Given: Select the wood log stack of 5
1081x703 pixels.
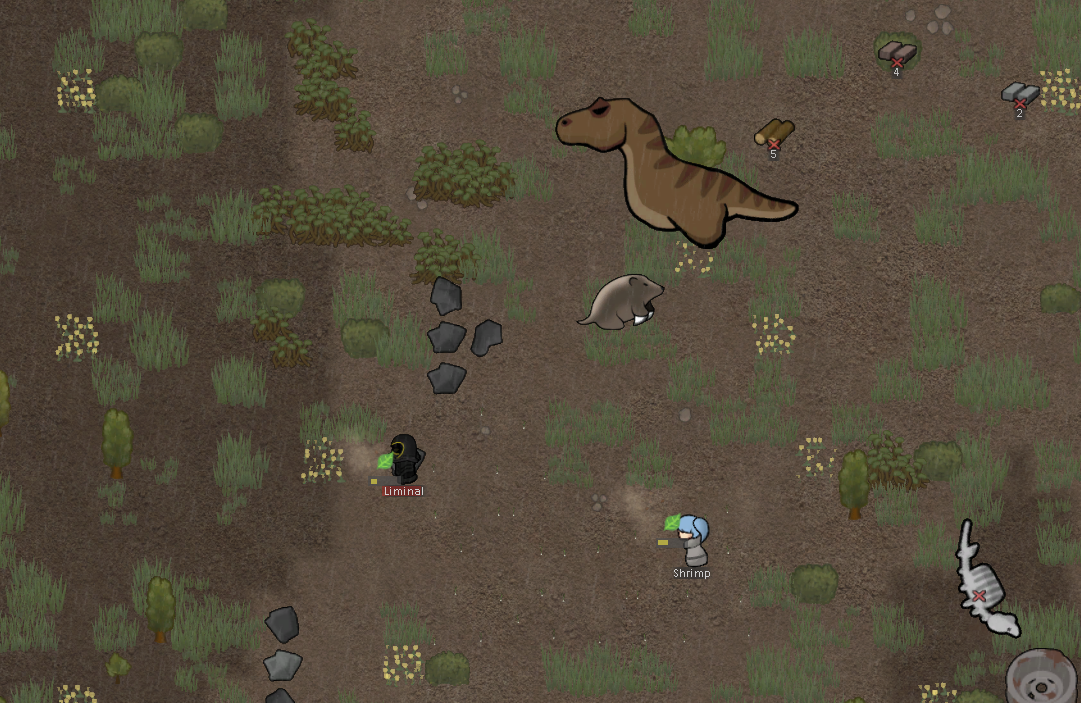Looking at the screenshot, I should click(774, 133).
